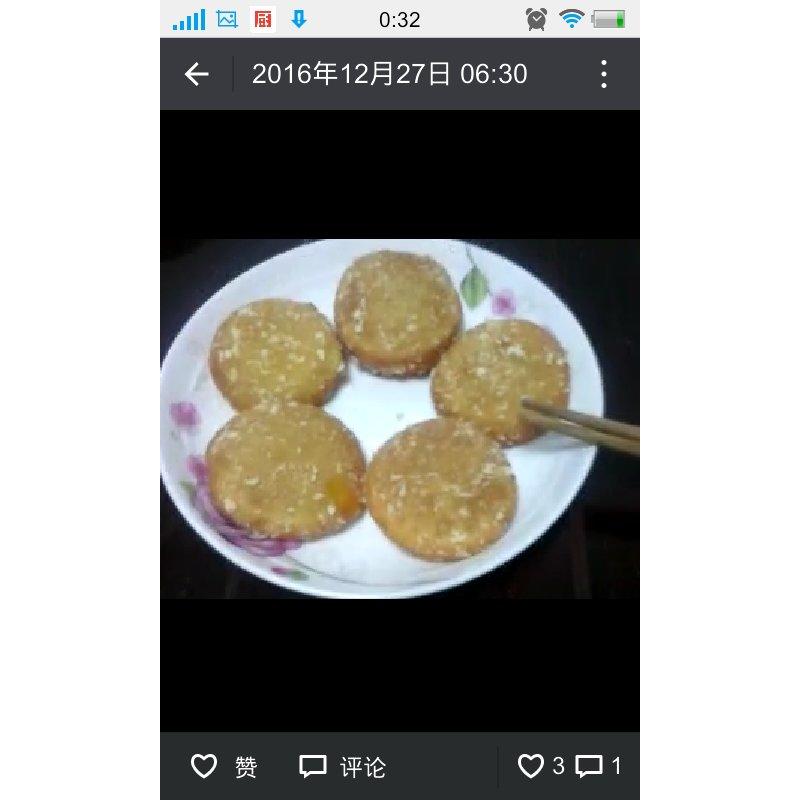The image size is (800, 800).
Task: Tap 评论 to write a comment
Action: 343,767
